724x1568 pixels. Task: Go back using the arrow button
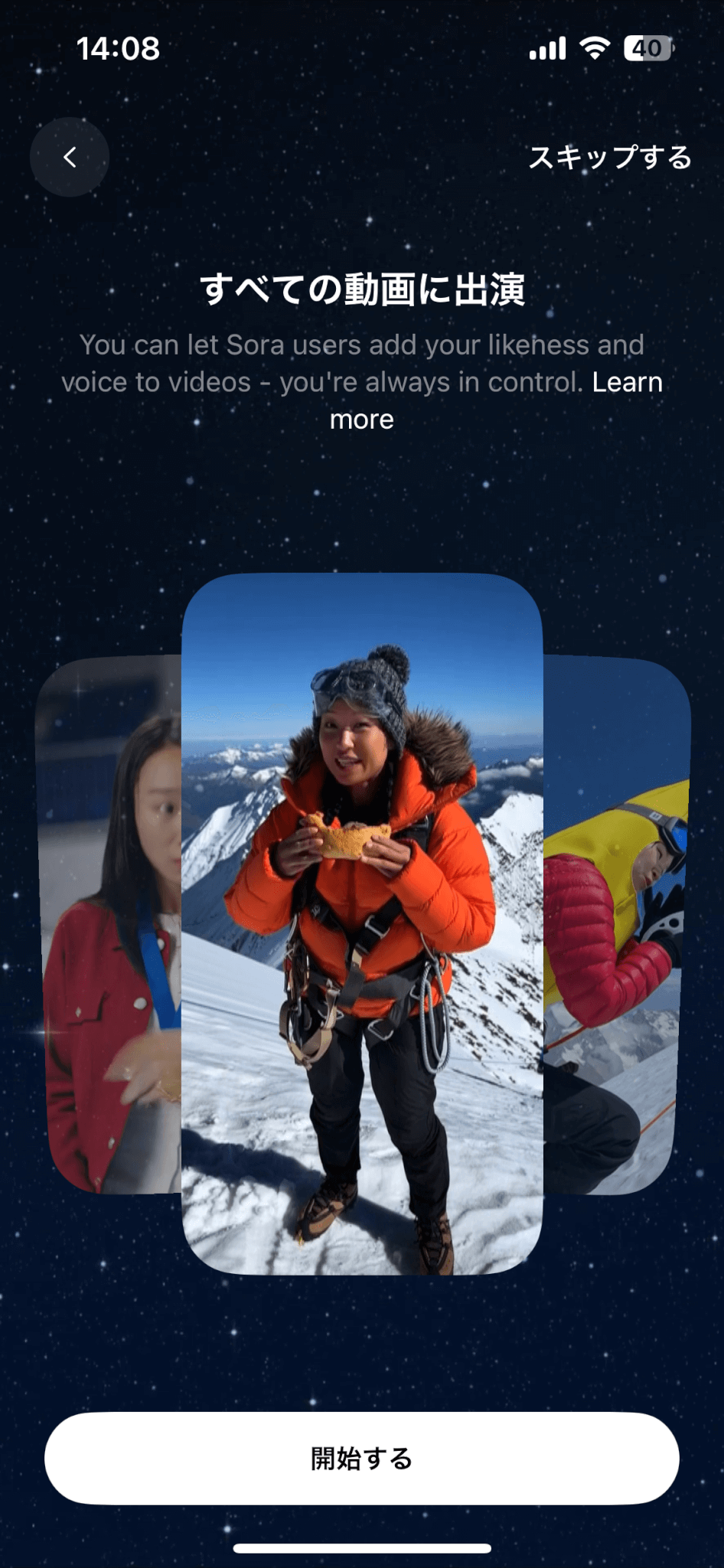point(70,157)
